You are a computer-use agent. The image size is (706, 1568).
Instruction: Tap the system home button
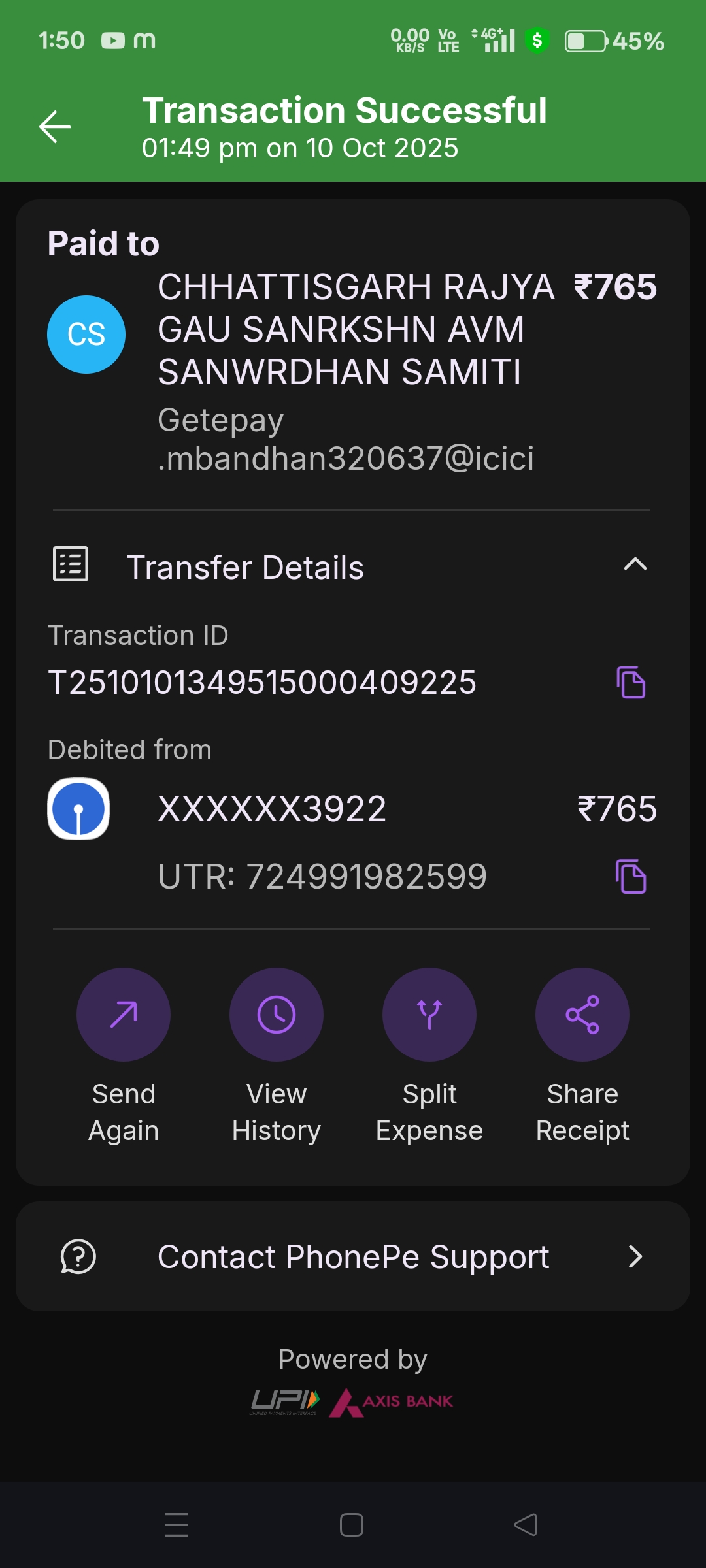(352, 1525)
